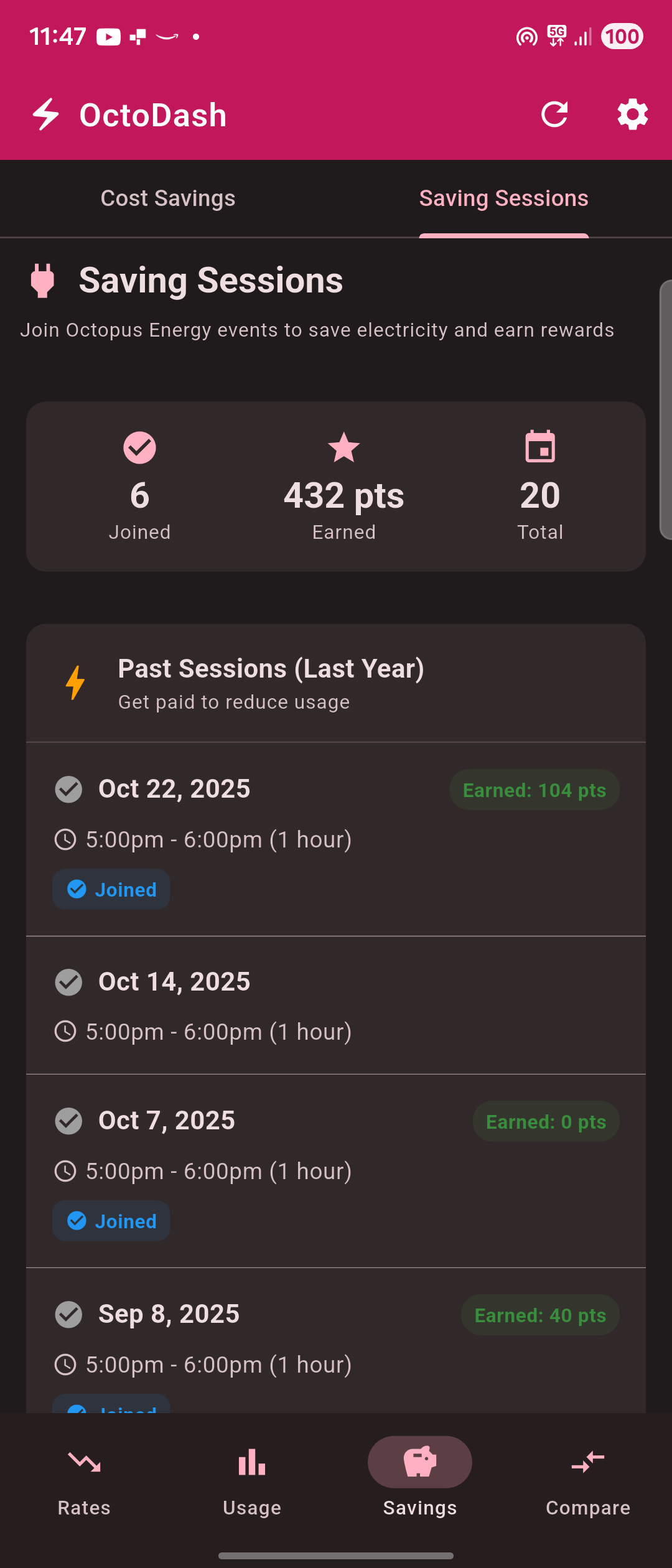Image resolution: width=672 pixels, height=1568 pixels.
Task: Tap the lightning icon next to Past Sessions
Action: tap(75, 682)
